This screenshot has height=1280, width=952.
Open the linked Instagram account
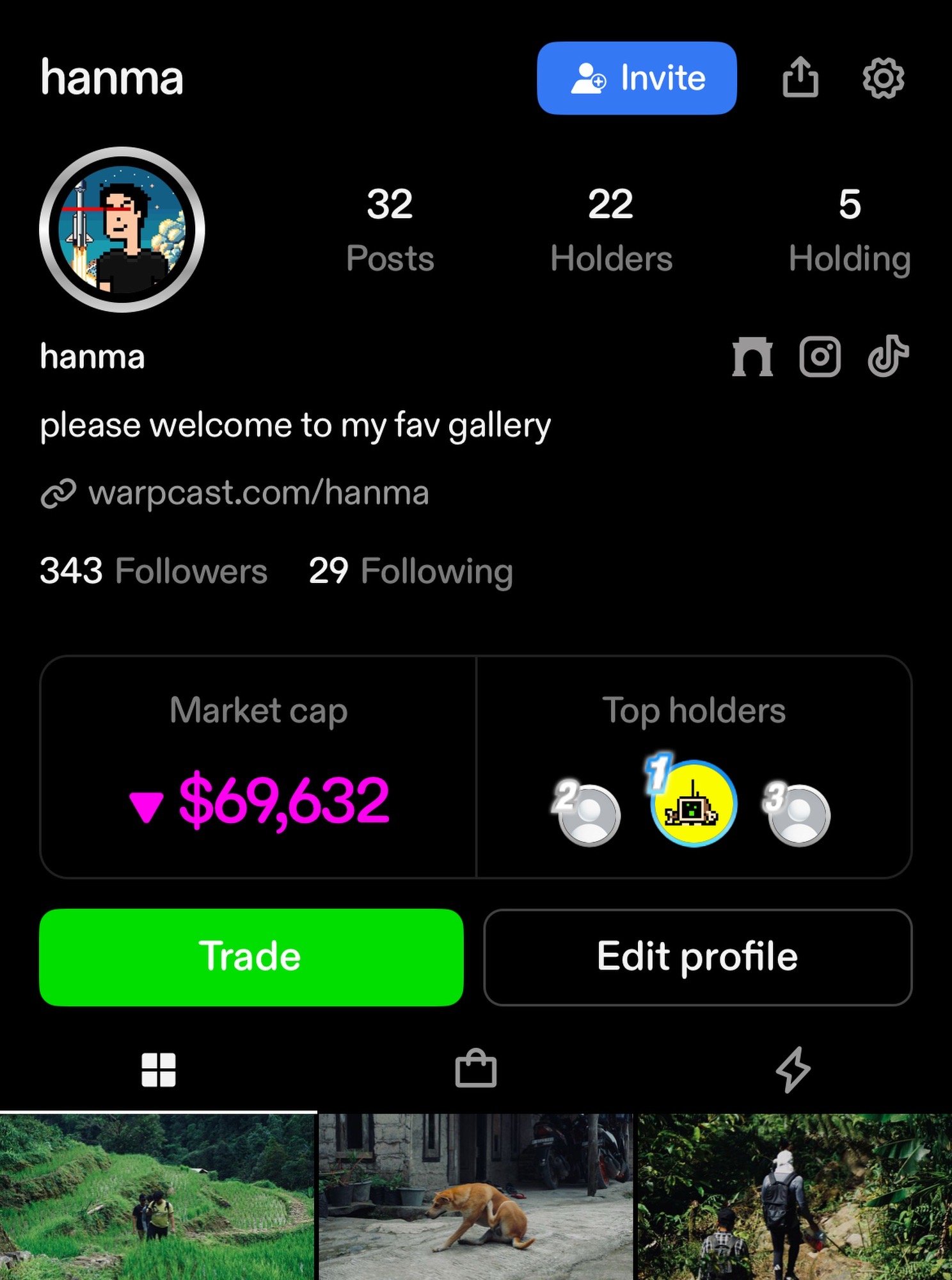[x=820, y=356]
